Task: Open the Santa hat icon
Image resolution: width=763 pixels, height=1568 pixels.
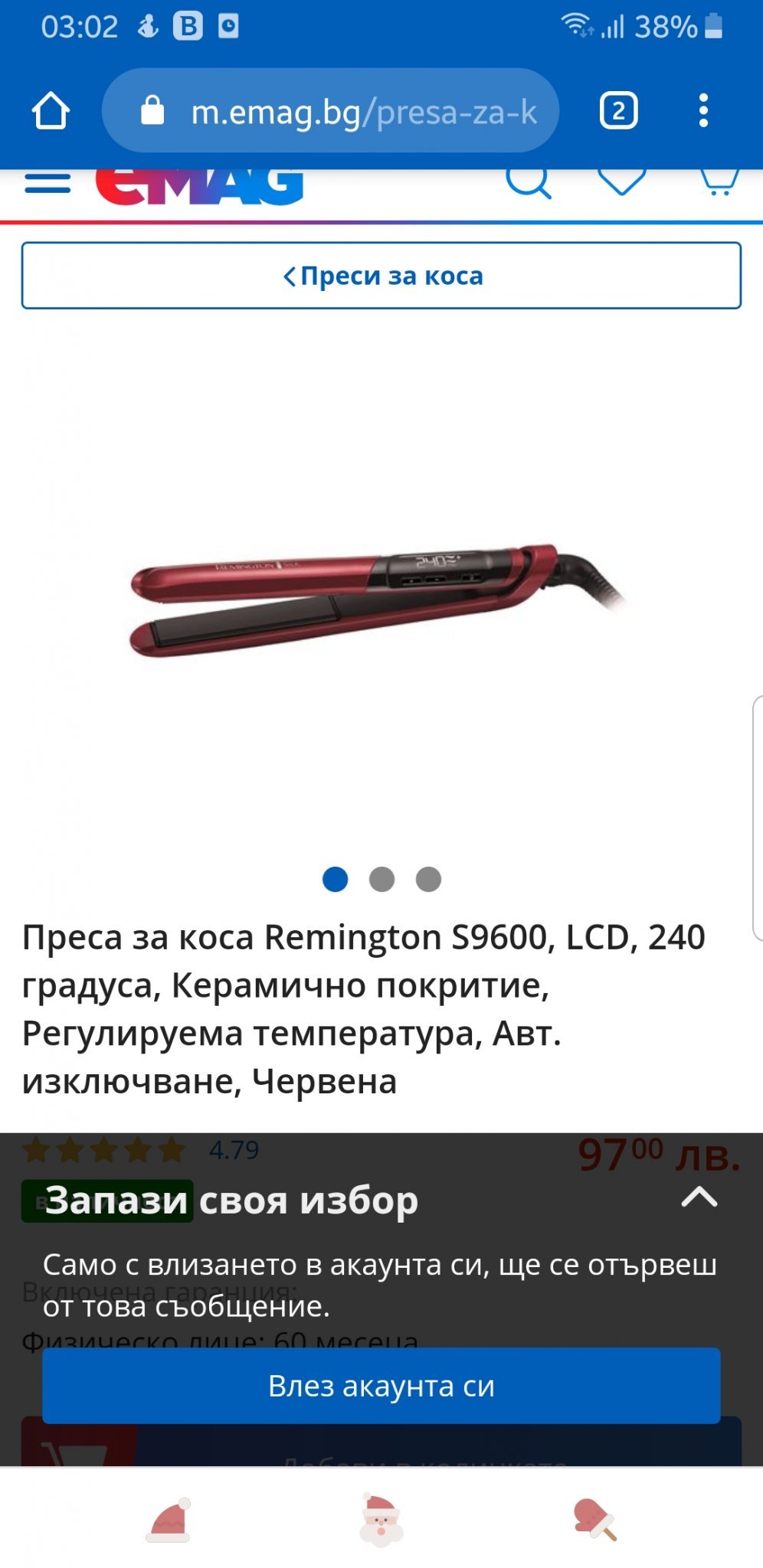Action: tap(169, 1521)
